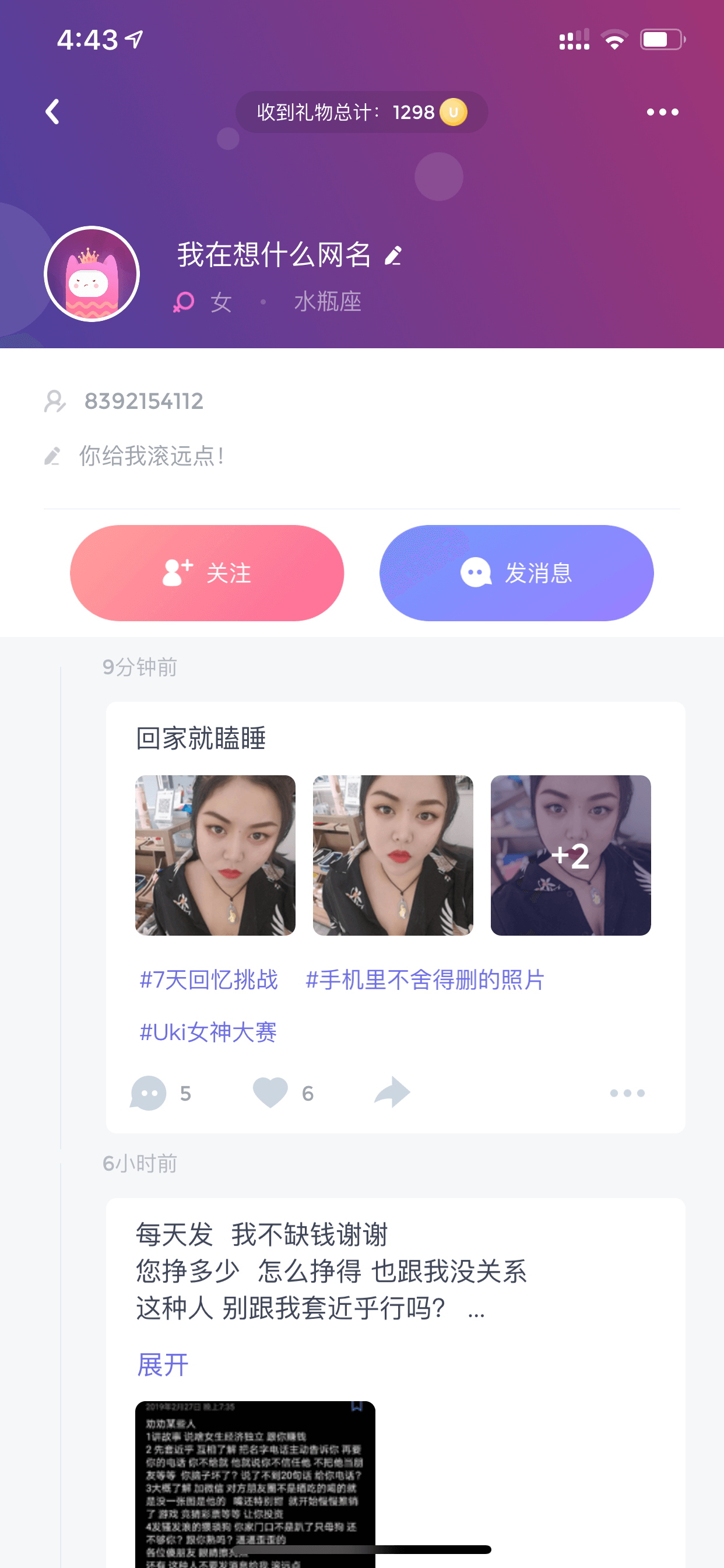Open comments on the 回家就瞌睡 post
724x1568 pixels.
(161, 1093)
